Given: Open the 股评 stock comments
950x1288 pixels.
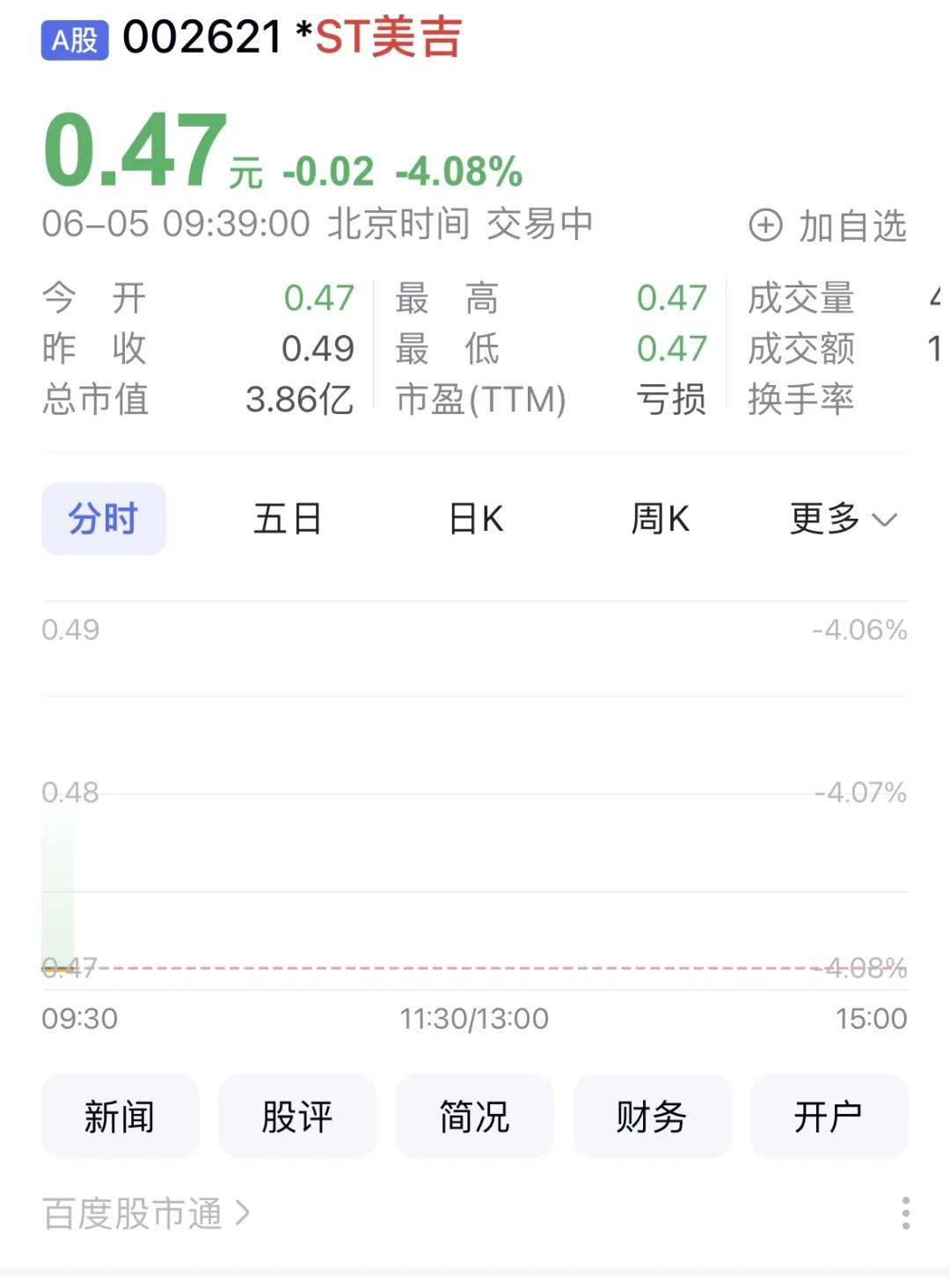Looking at the screenshot, I should [297, 1117].
